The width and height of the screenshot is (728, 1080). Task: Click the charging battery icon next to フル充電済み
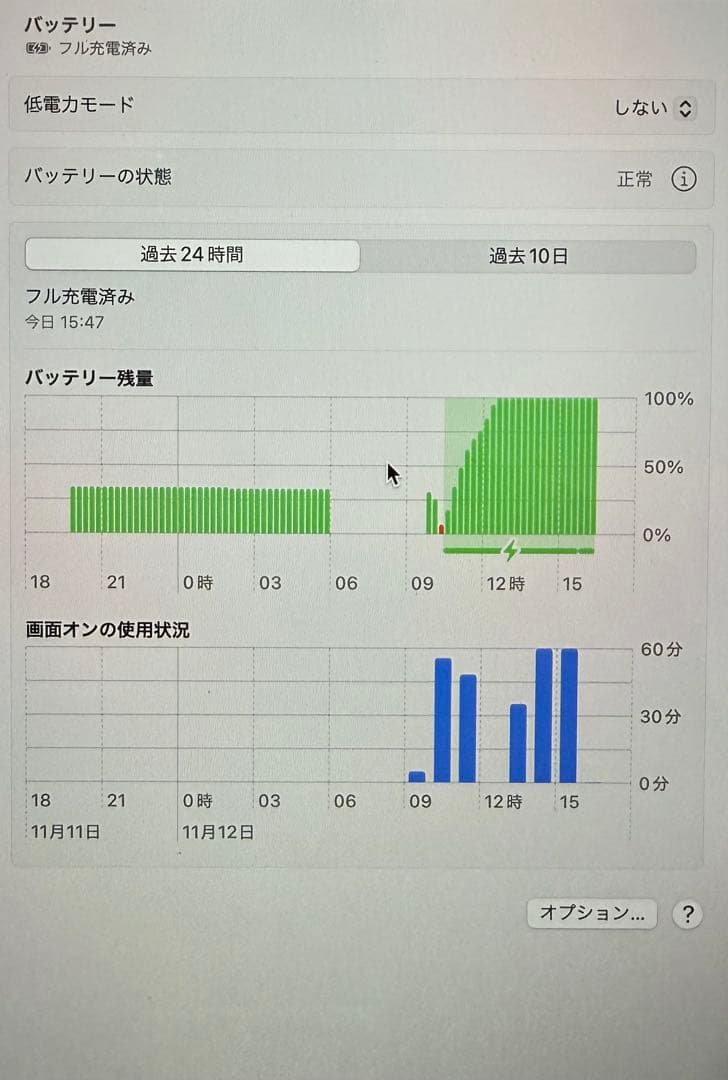(36, 47)
